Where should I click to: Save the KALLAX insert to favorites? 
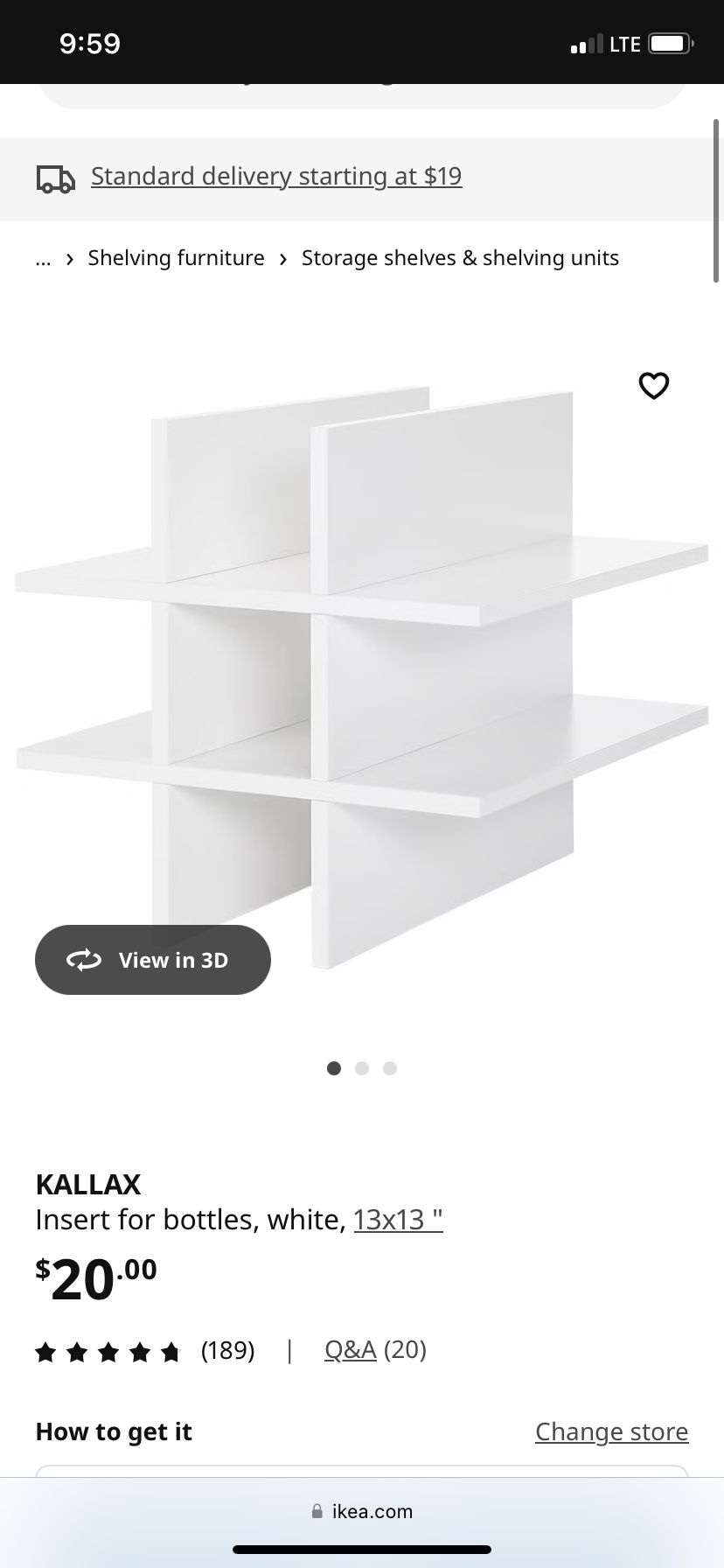654,385
